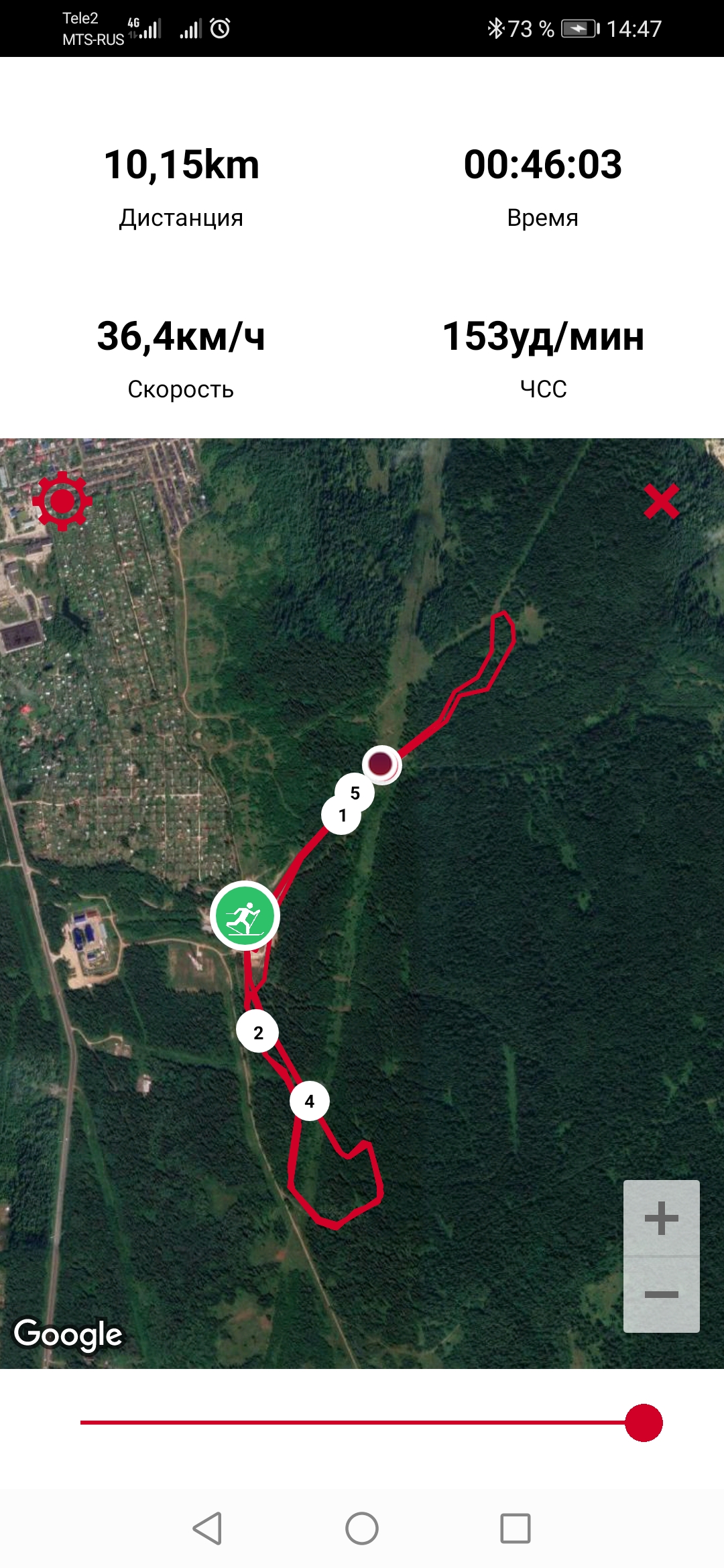
Task: Zoom in on the map with plus
Action: (662, 1218)
